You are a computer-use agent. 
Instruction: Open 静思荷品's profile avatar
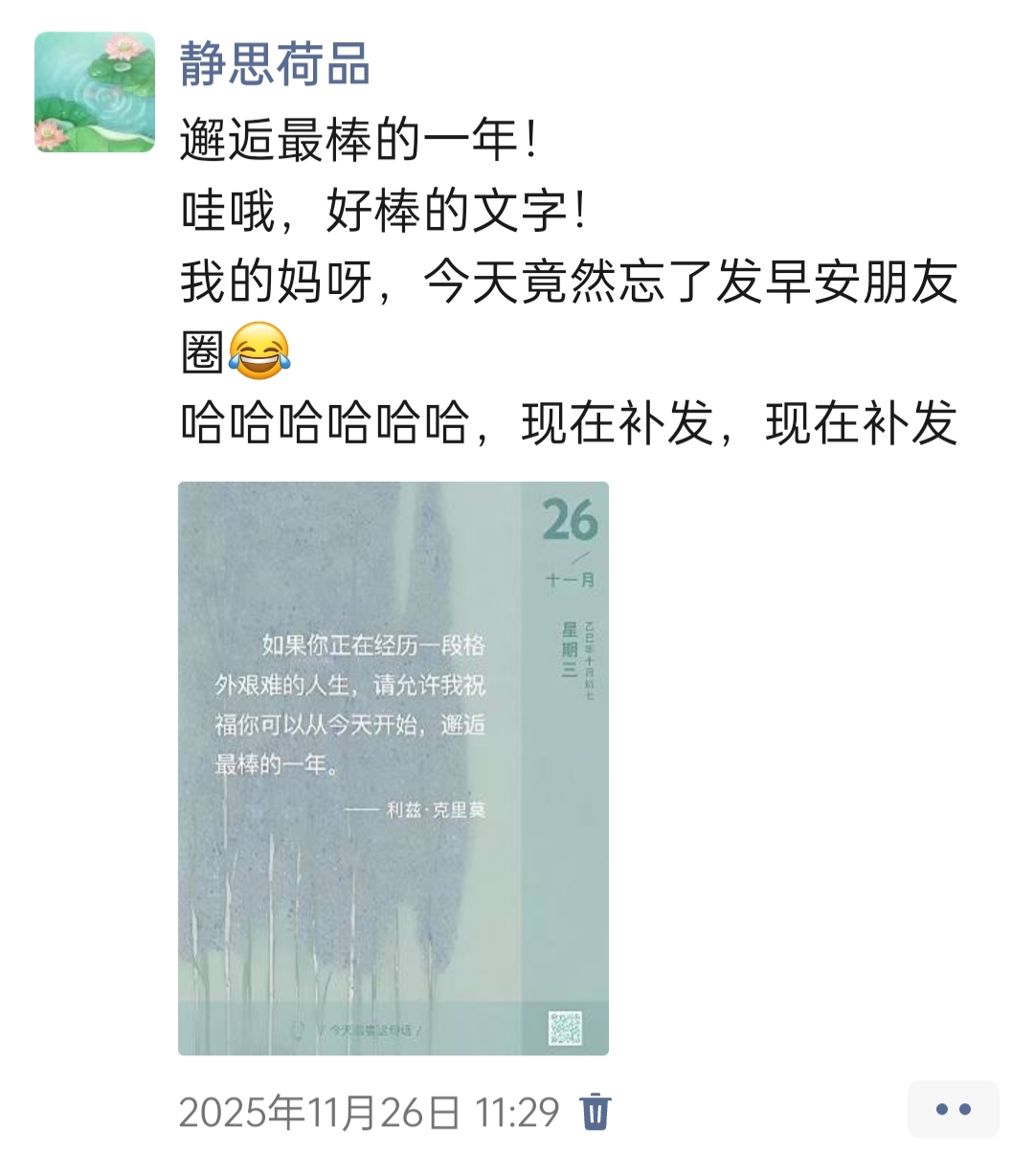[x=95, y=92]
